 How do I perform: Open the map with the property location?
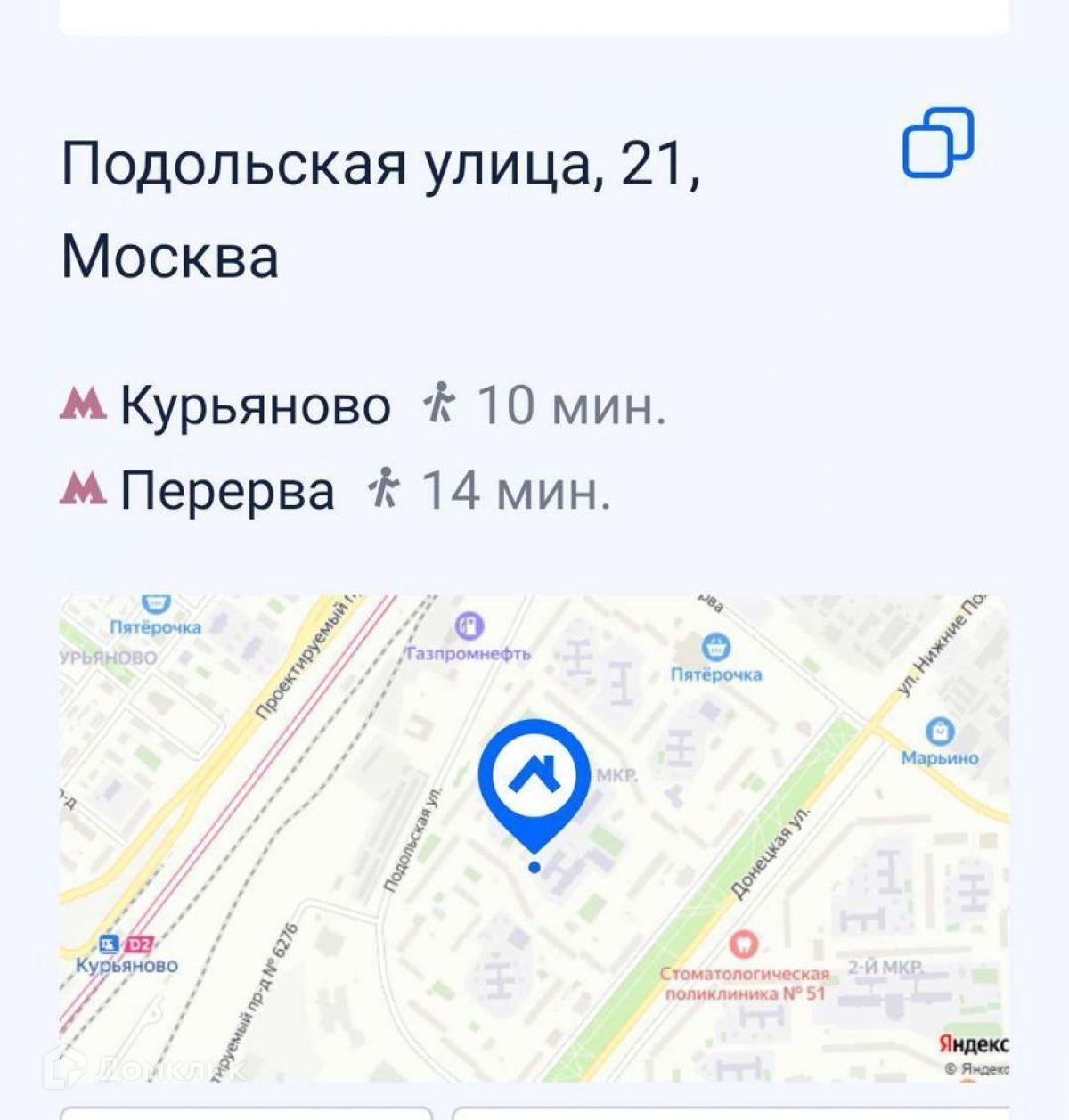(x=534, y=838)
